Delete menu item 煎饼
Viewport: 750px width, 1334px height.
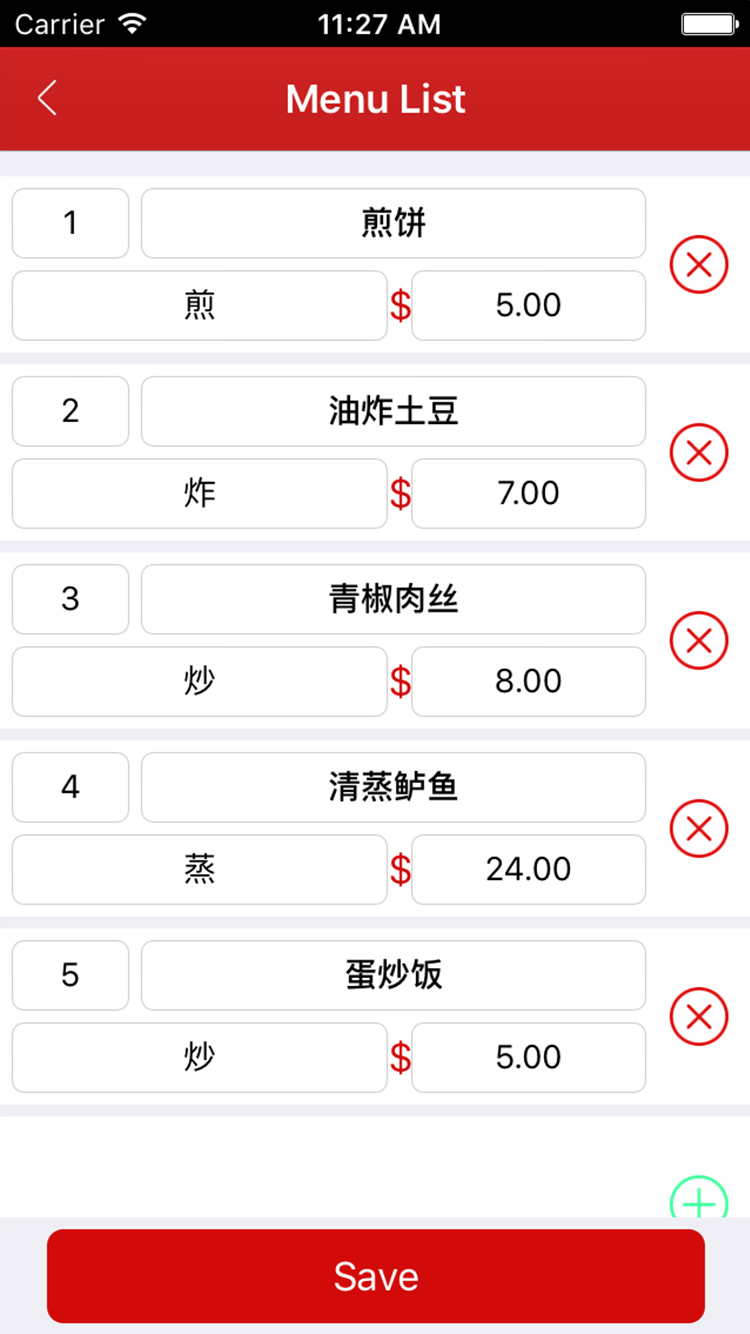pos(698,265)
